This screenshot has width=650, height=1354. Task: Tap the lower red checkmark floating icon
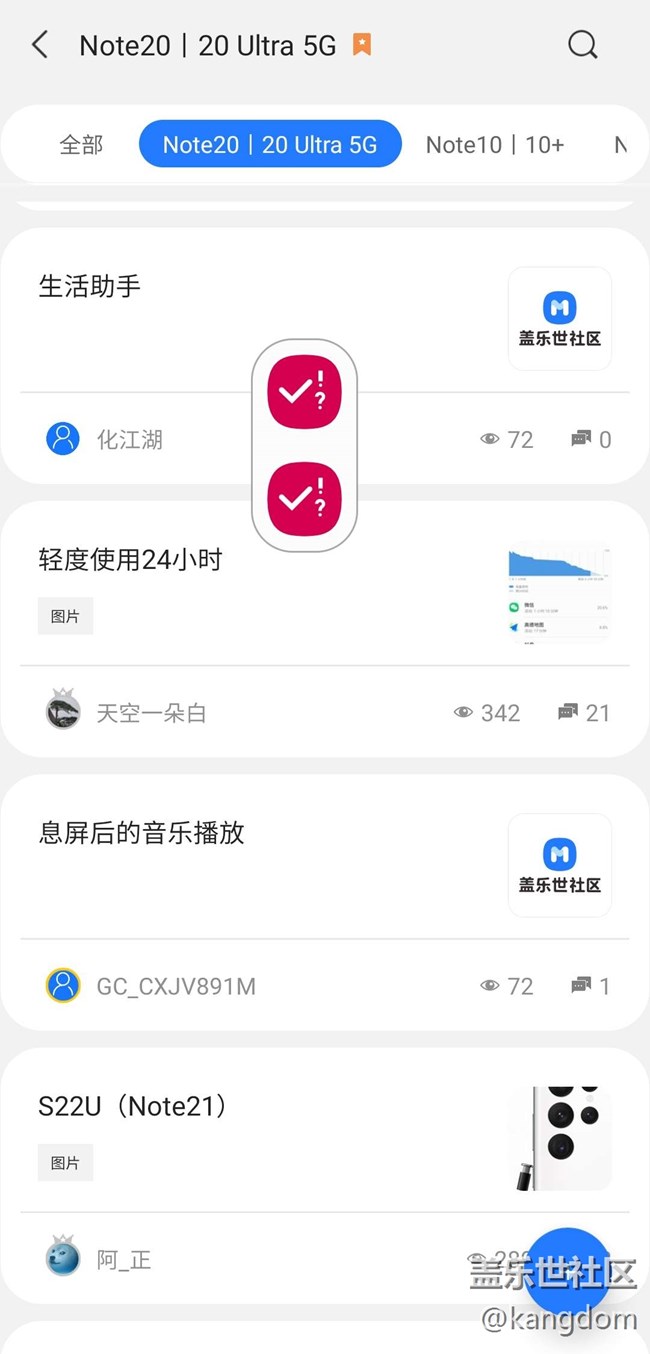[304, 498]
